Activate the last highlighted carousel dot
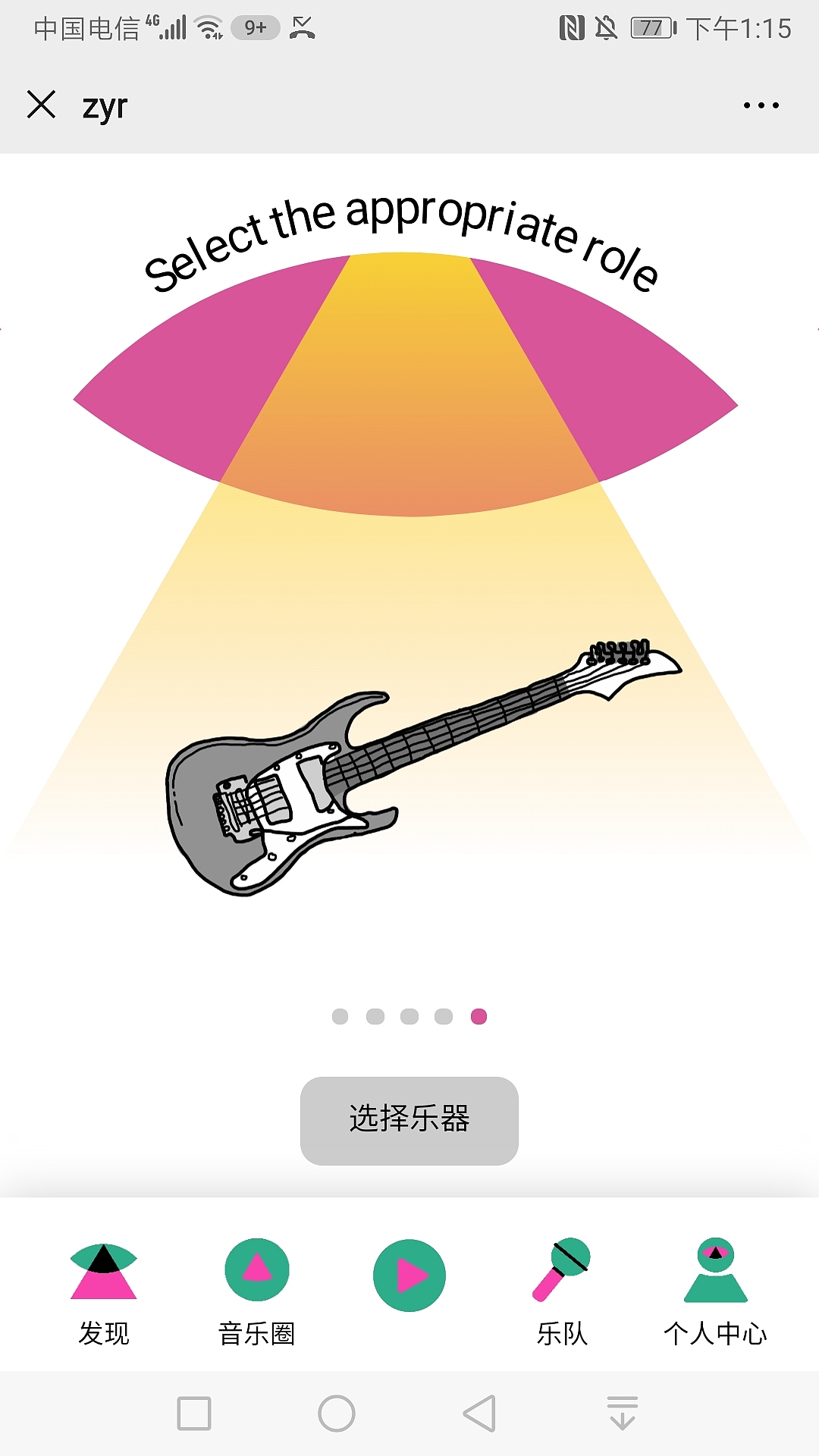Viewport: 819px width, 1456px height. [479, 1015]
